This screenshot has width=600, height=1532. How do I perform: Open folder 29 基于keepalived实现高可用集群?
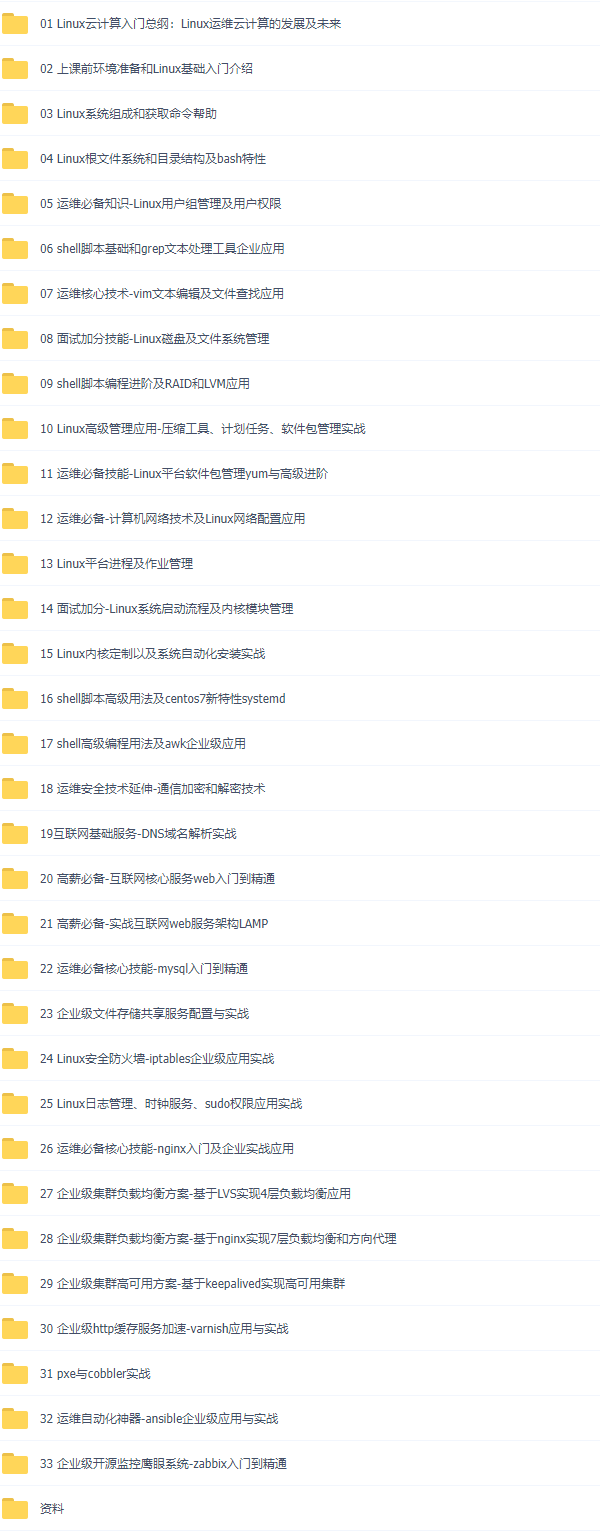click(193, 1284)
